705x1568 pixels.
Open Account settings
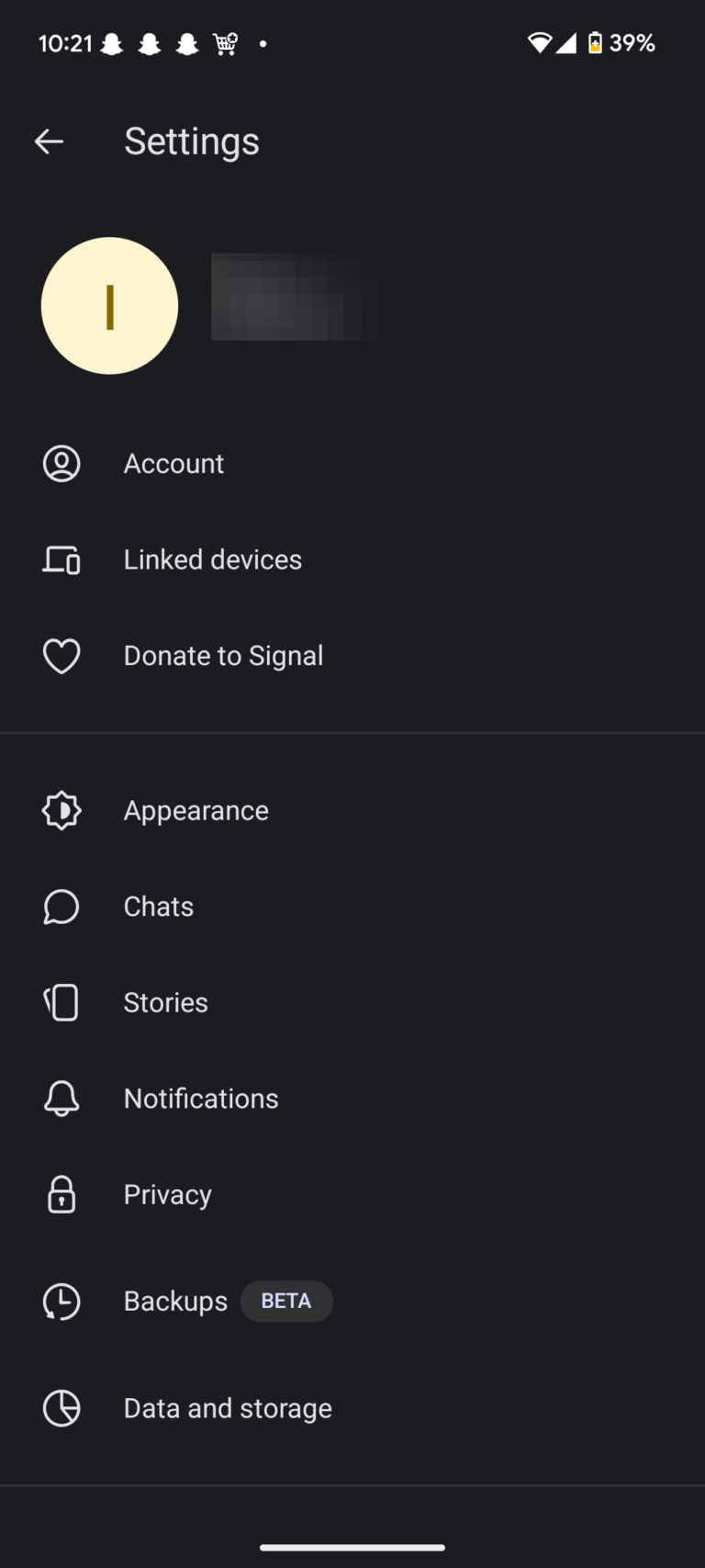click(x=173, y=464)
